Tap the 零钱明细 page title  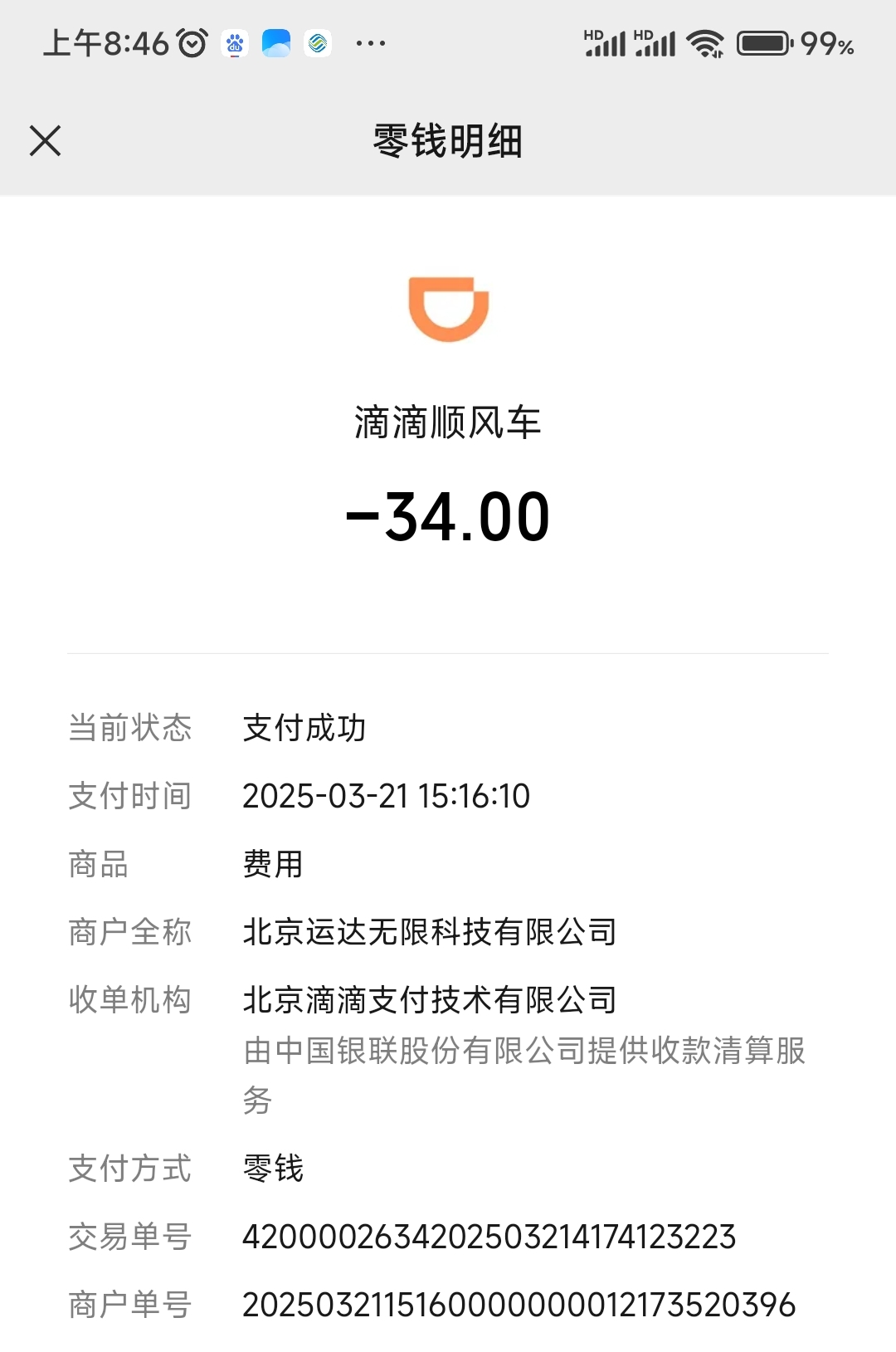448,140
